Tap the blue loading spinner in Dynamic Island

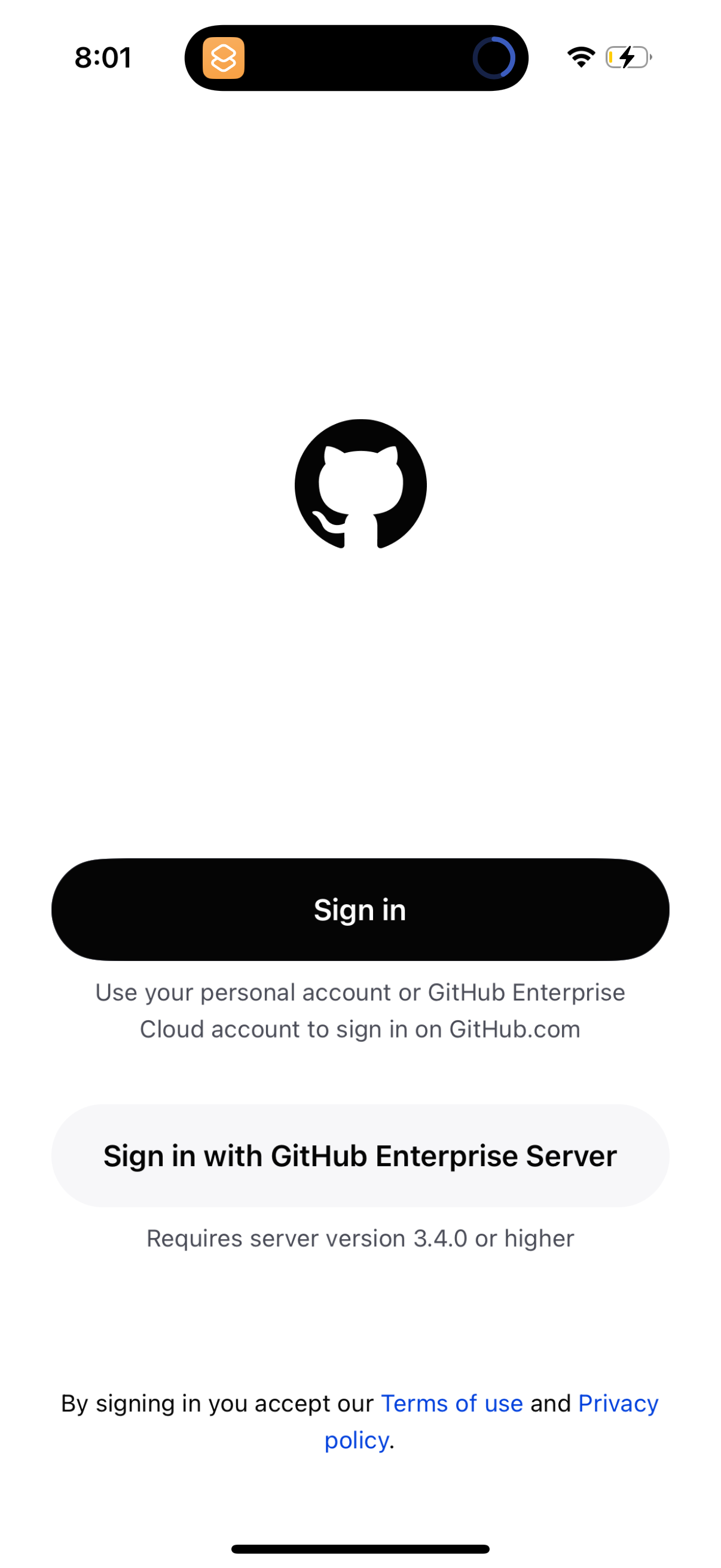pos(496,58)
